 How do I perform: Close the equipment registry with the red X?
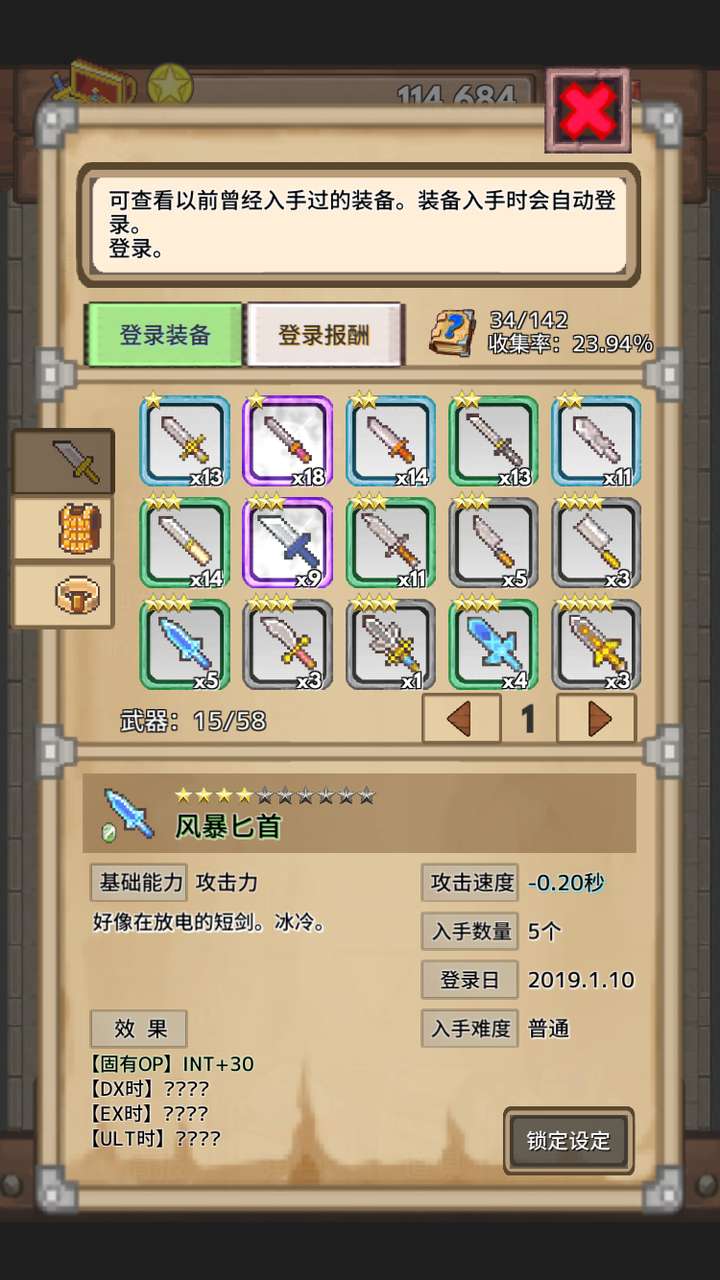click(x=587, y=110)
